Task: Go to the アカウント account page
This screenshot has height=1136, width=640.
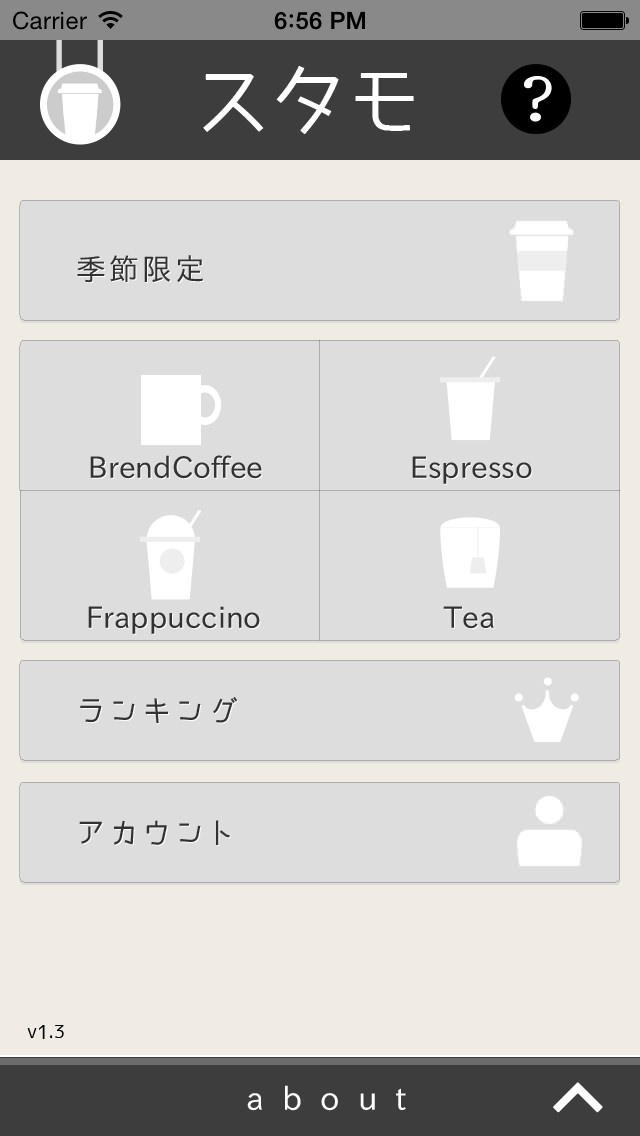Action: coord(319,833)
